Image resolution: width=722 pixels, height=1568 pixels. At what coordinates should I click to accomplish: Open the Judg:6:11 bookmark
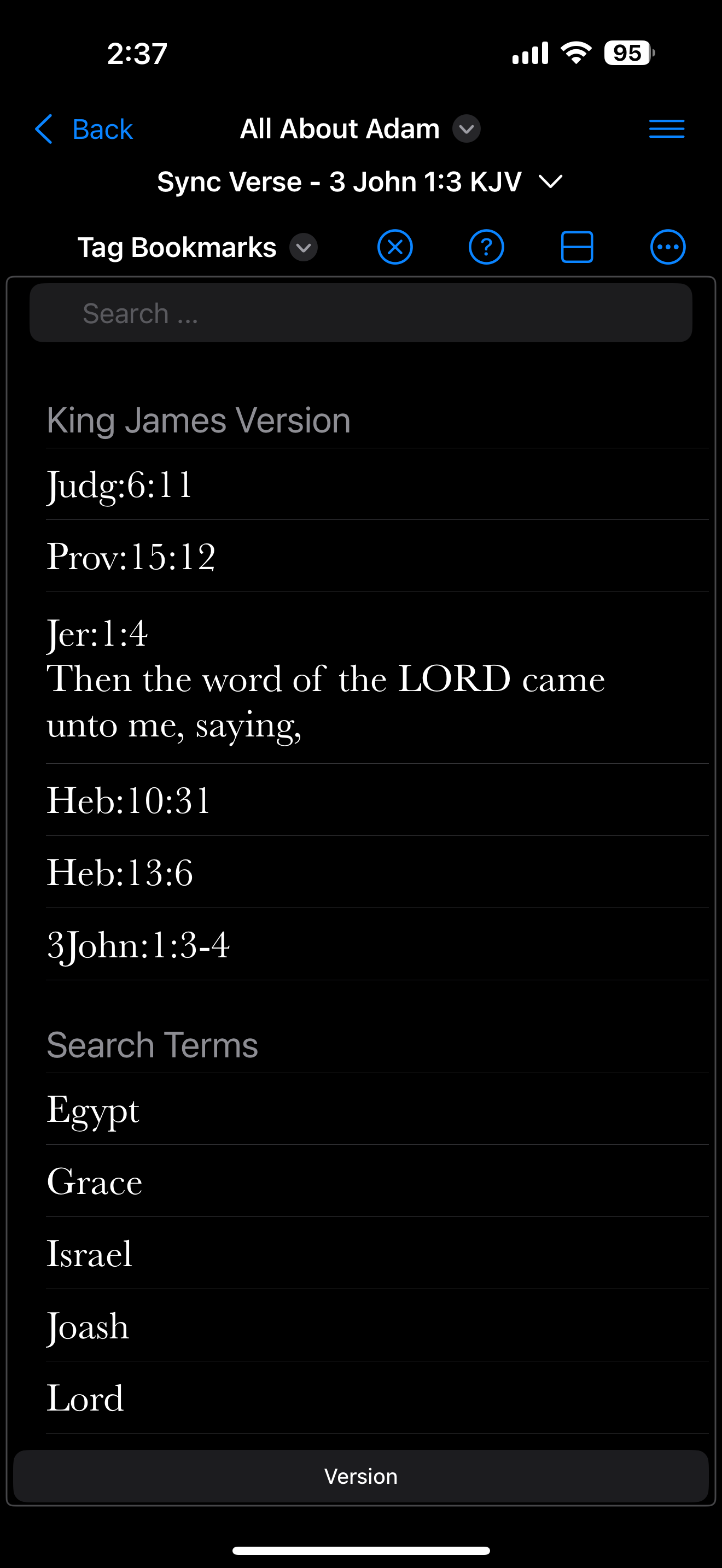377,484
